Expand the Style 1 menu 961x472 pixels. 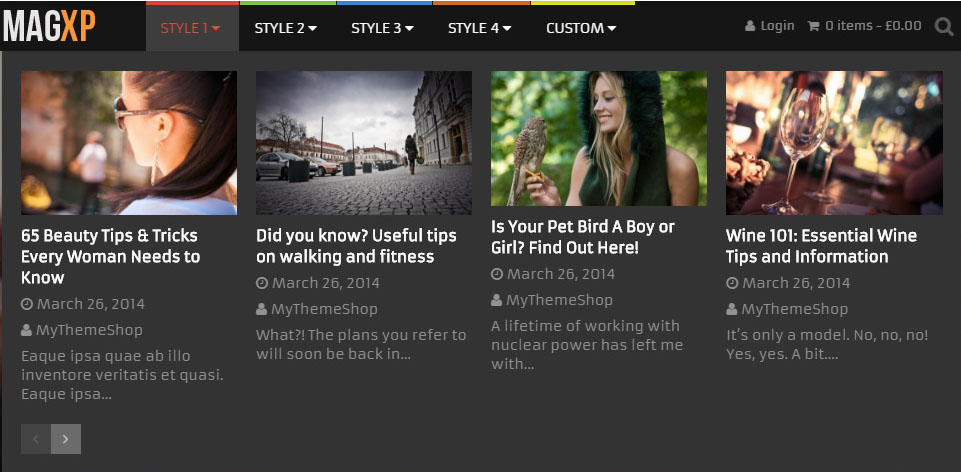point(190,28)
